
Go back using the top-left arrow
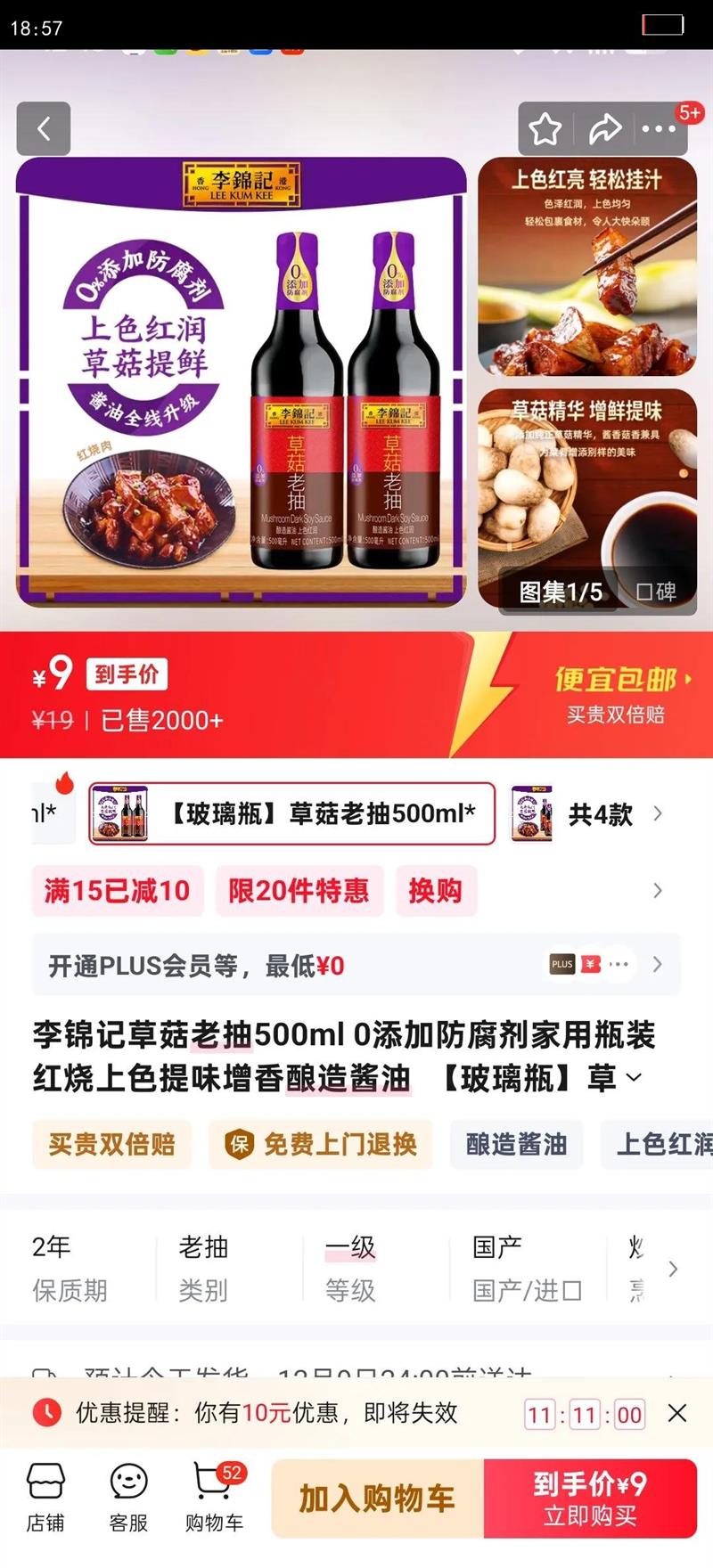pos(43,129)
